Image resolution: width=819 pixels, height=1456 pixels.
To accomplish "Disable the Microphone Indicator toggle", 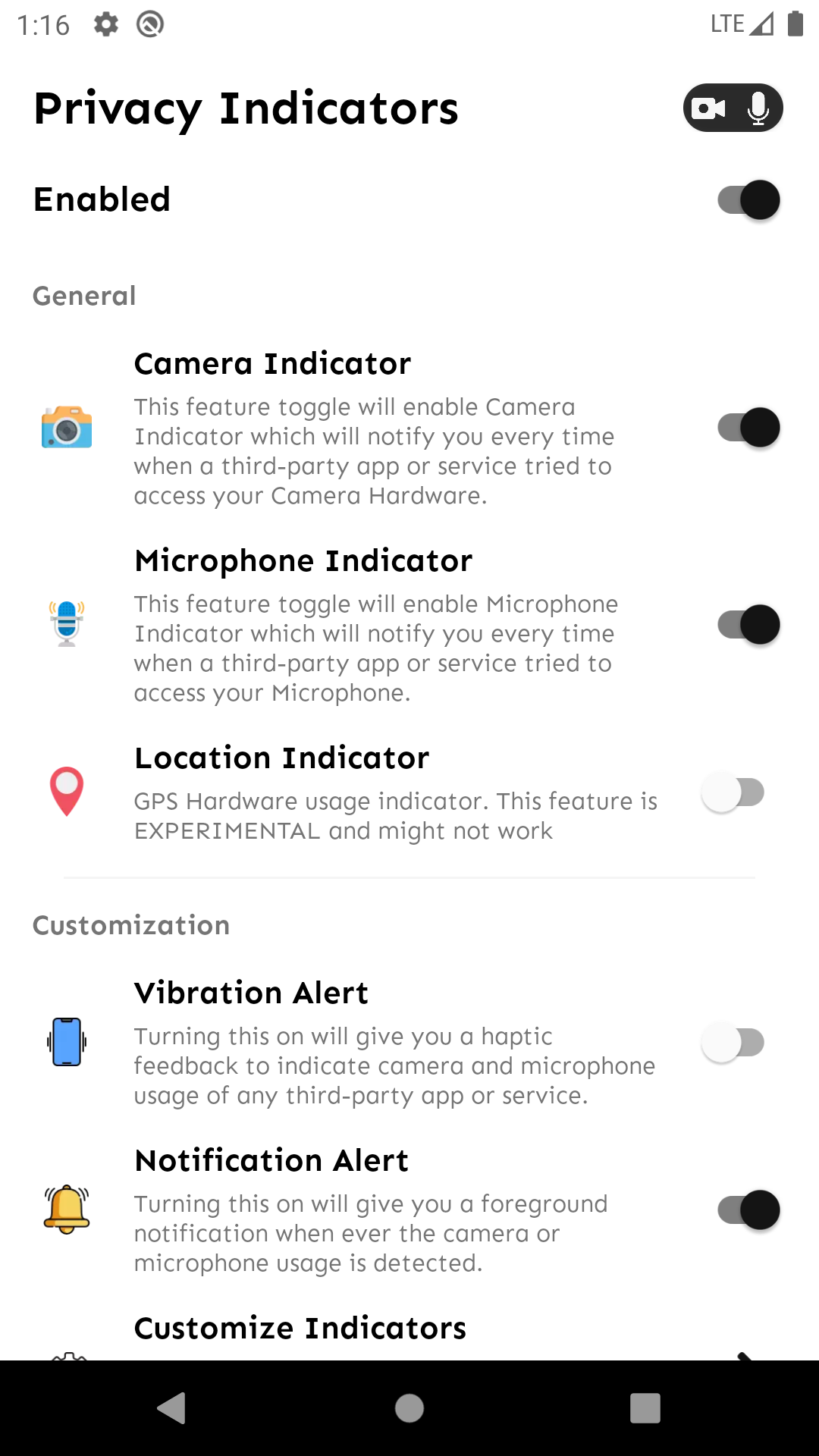I will 748,625.
